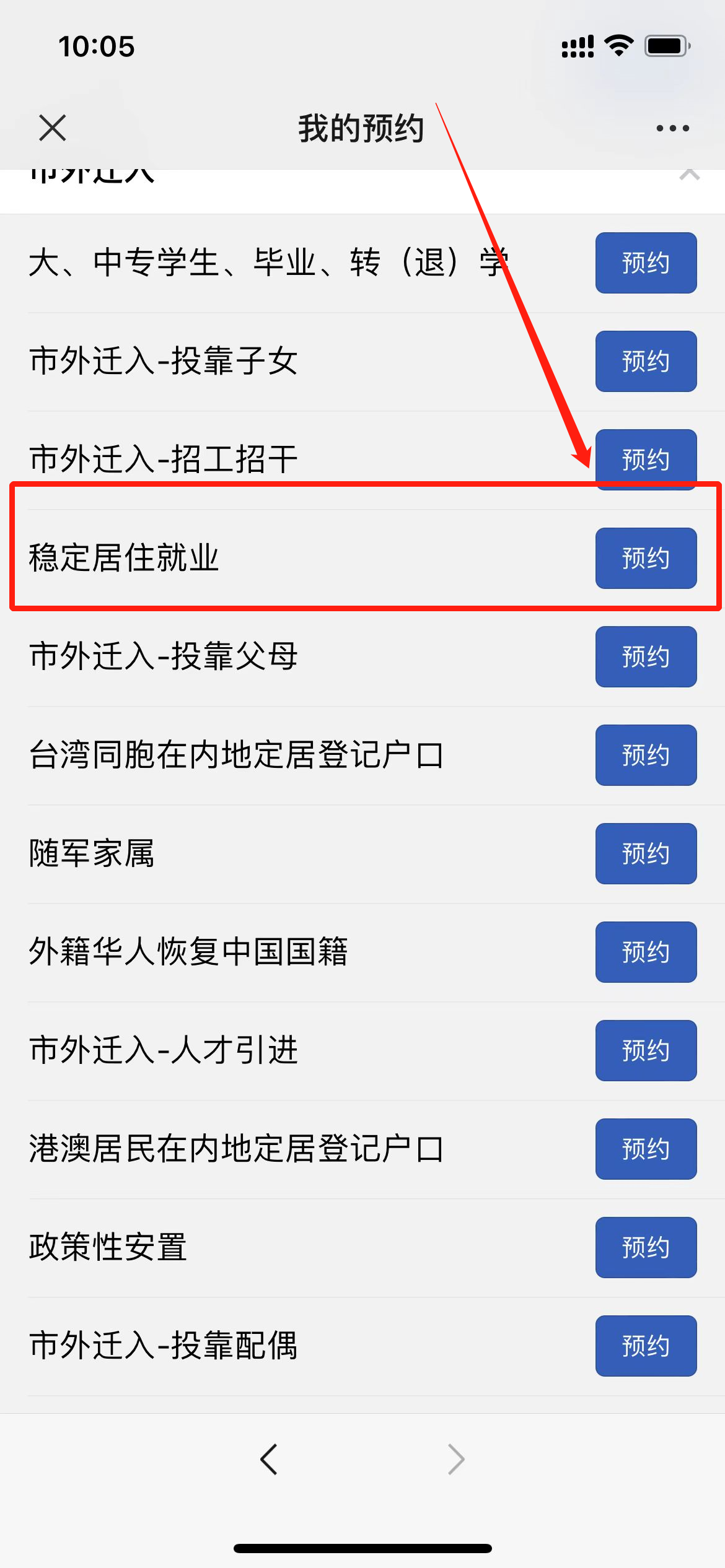The width and height of the screenshot is (725, 1568).
Task: Book 台湾同胞在内地定居登记户口 appointment
Action: click(x=646, y=755)
